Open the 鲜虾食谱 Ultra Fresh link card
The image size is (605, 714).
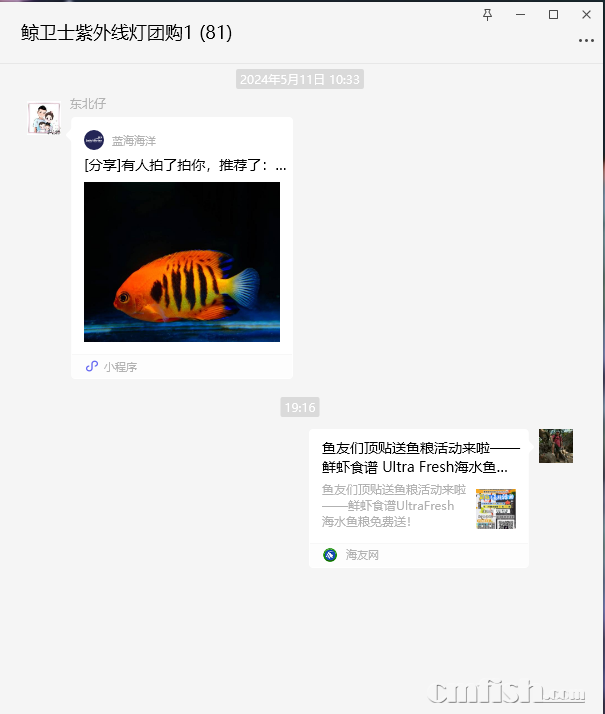[x=418, y=498]
